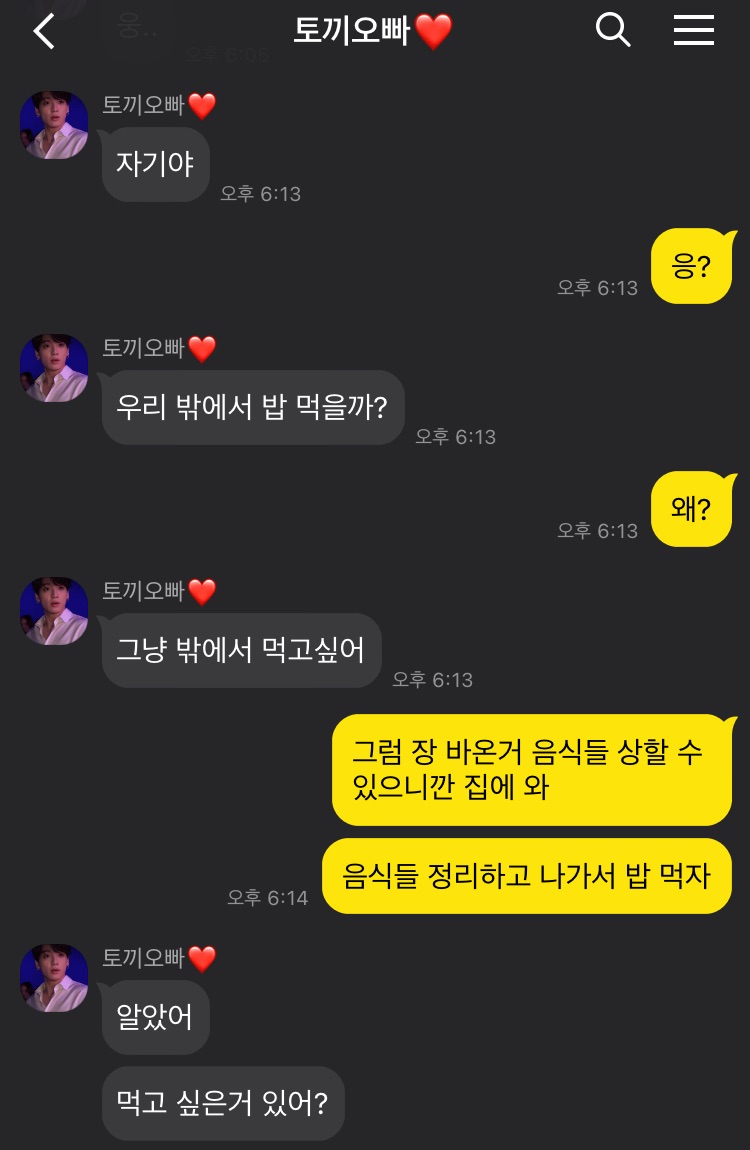Screen dimensions: 750x1150
Task: Go back using the top-left arrow
Action: click(44, 32)
